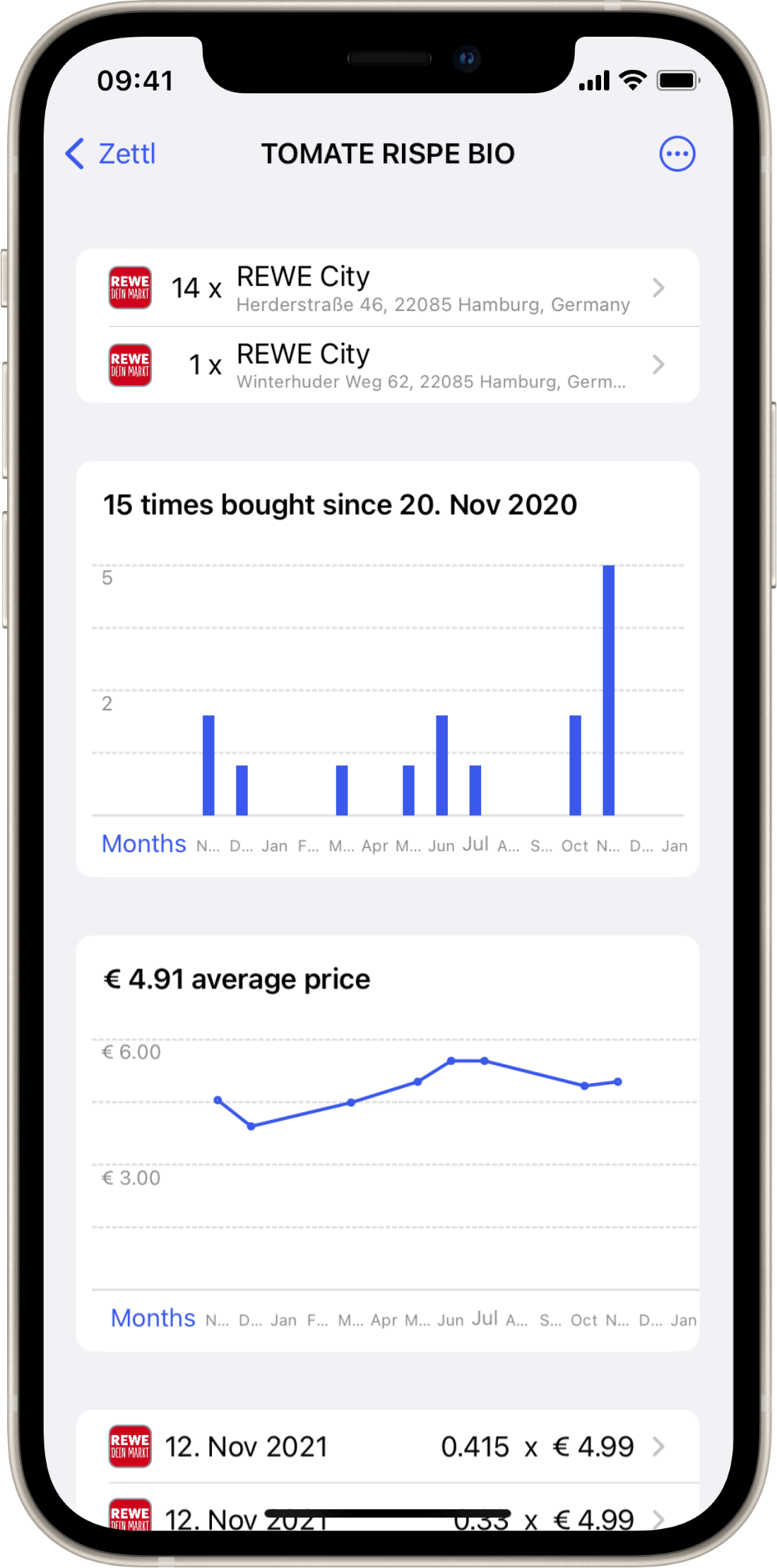Go back to Zettl
Image resolution: width=777 pixels, height=1568 pixels.
pos(110,153)
